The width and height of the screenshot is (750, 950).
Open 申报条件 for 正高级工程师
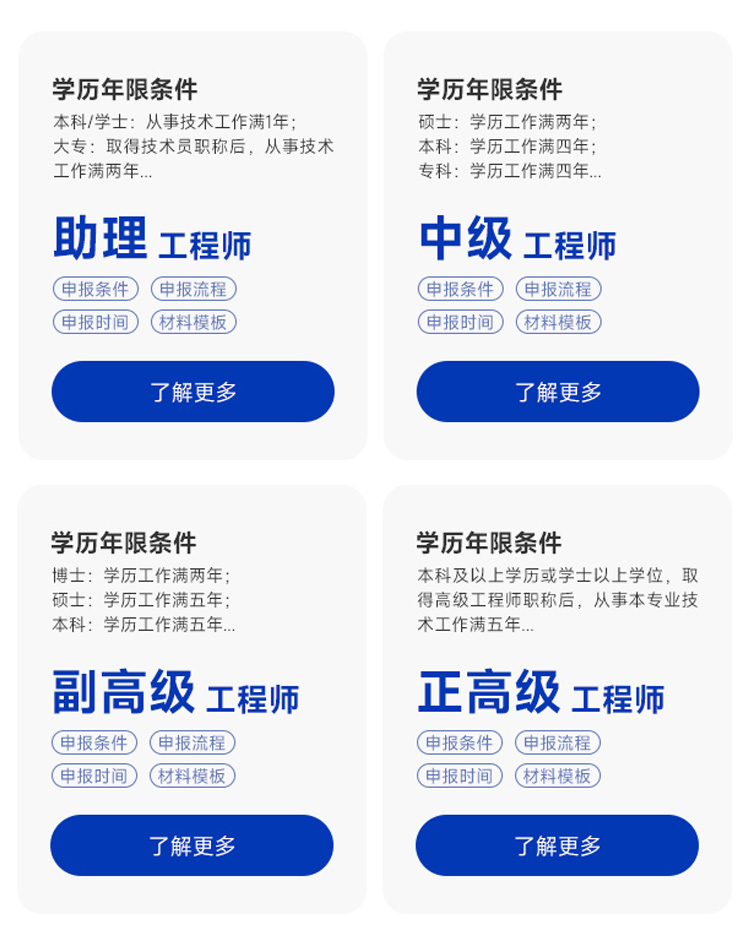tap(459, 743)
